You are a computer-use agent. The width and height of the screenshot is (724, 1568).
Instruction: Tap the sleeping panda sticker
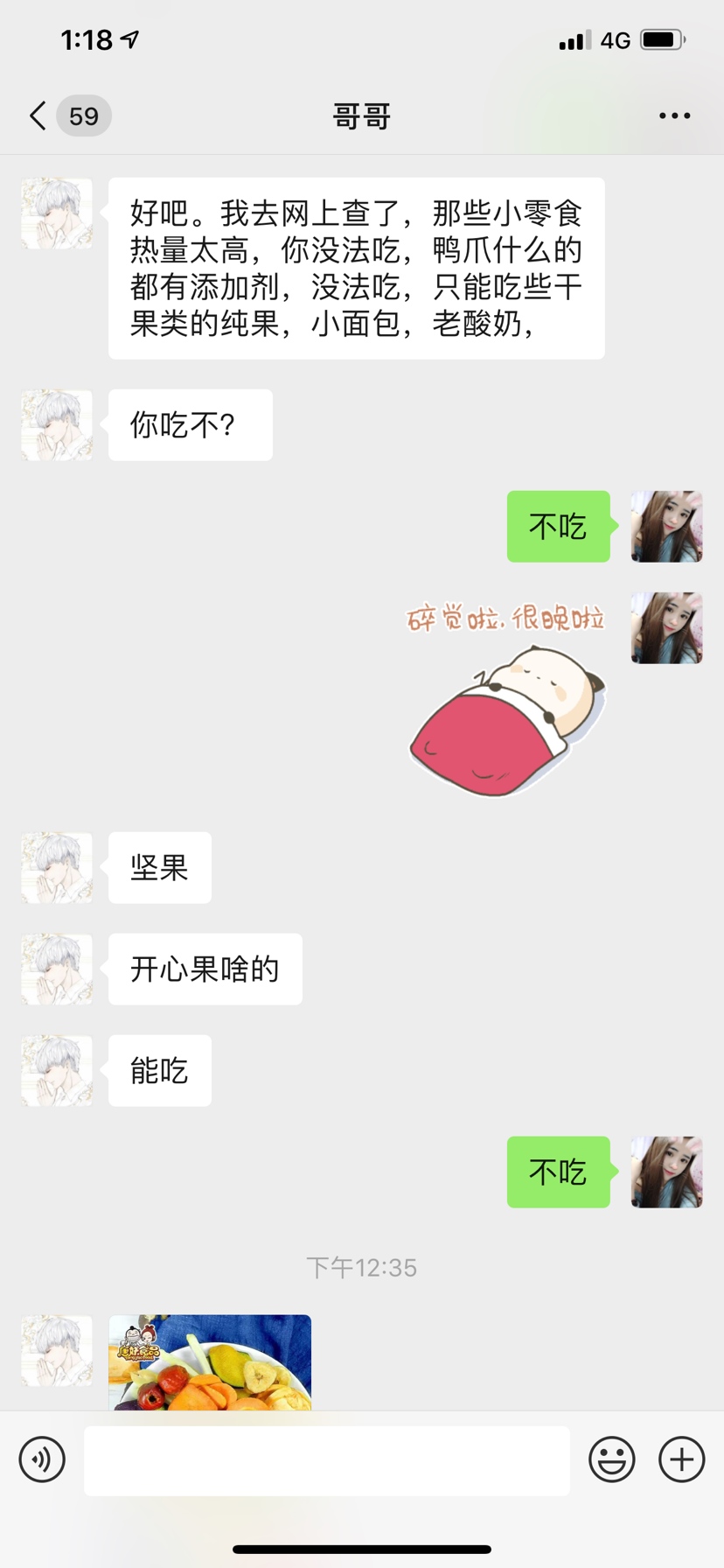click(507, 700)
